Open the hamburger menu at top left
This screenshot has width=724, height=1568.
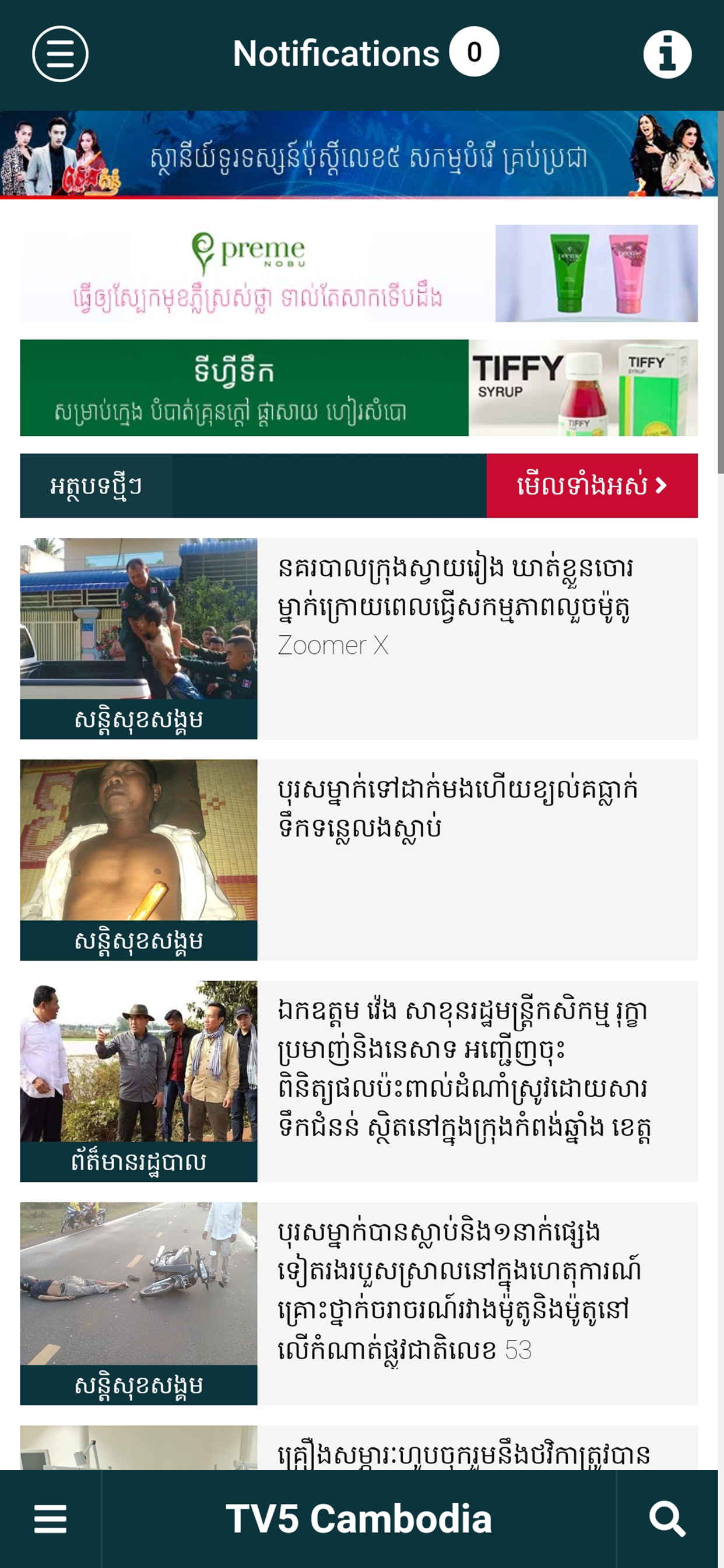coord(61,54)
